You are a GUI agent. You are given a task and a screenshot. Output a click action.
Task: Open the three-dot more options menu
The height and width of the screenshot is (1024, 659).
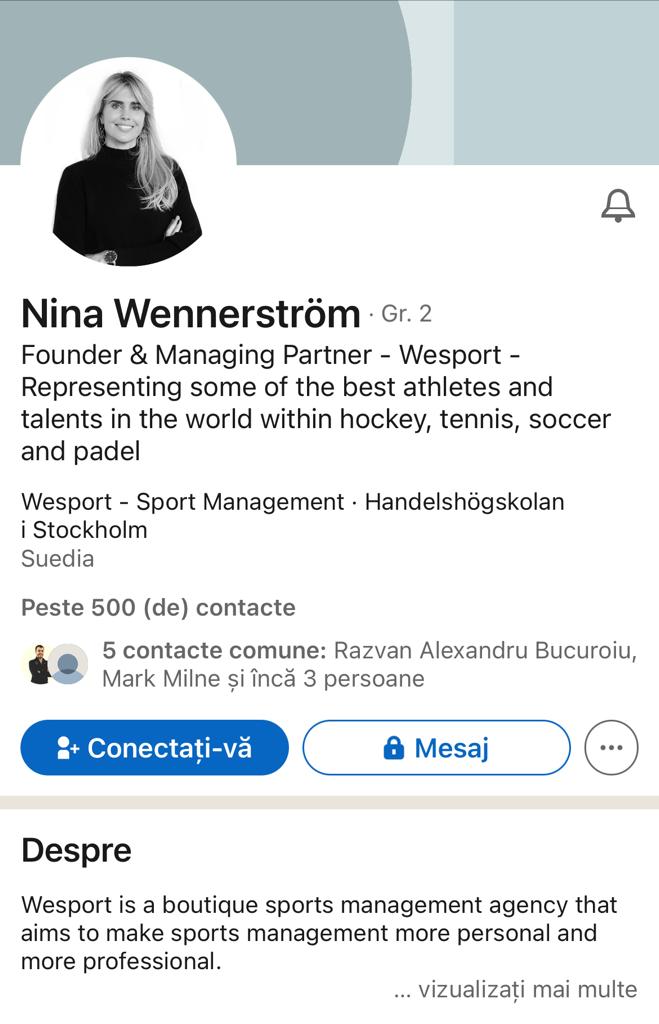611,748
